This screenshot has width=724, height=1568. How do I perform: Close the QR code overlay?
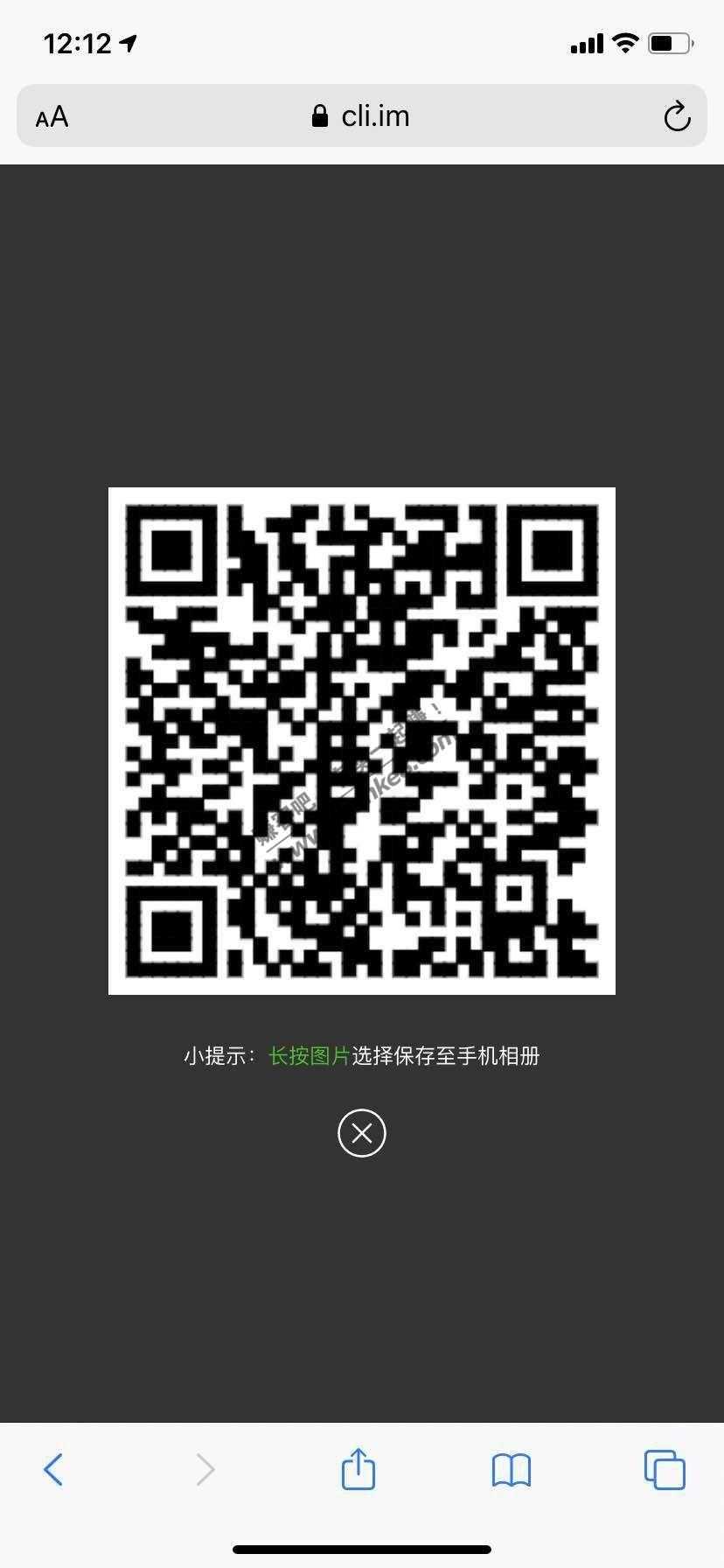(361, 1133)
